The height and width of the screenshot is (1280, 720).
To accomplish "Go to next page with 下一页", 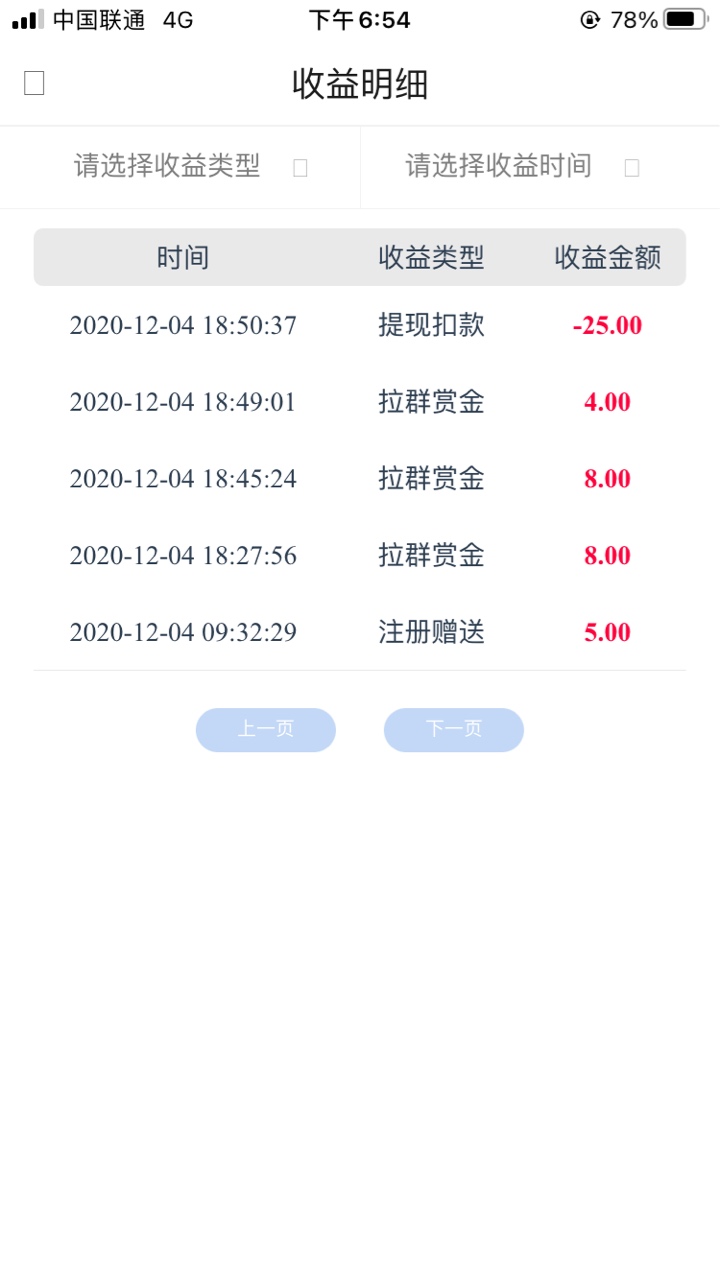I will click(454, 730).
